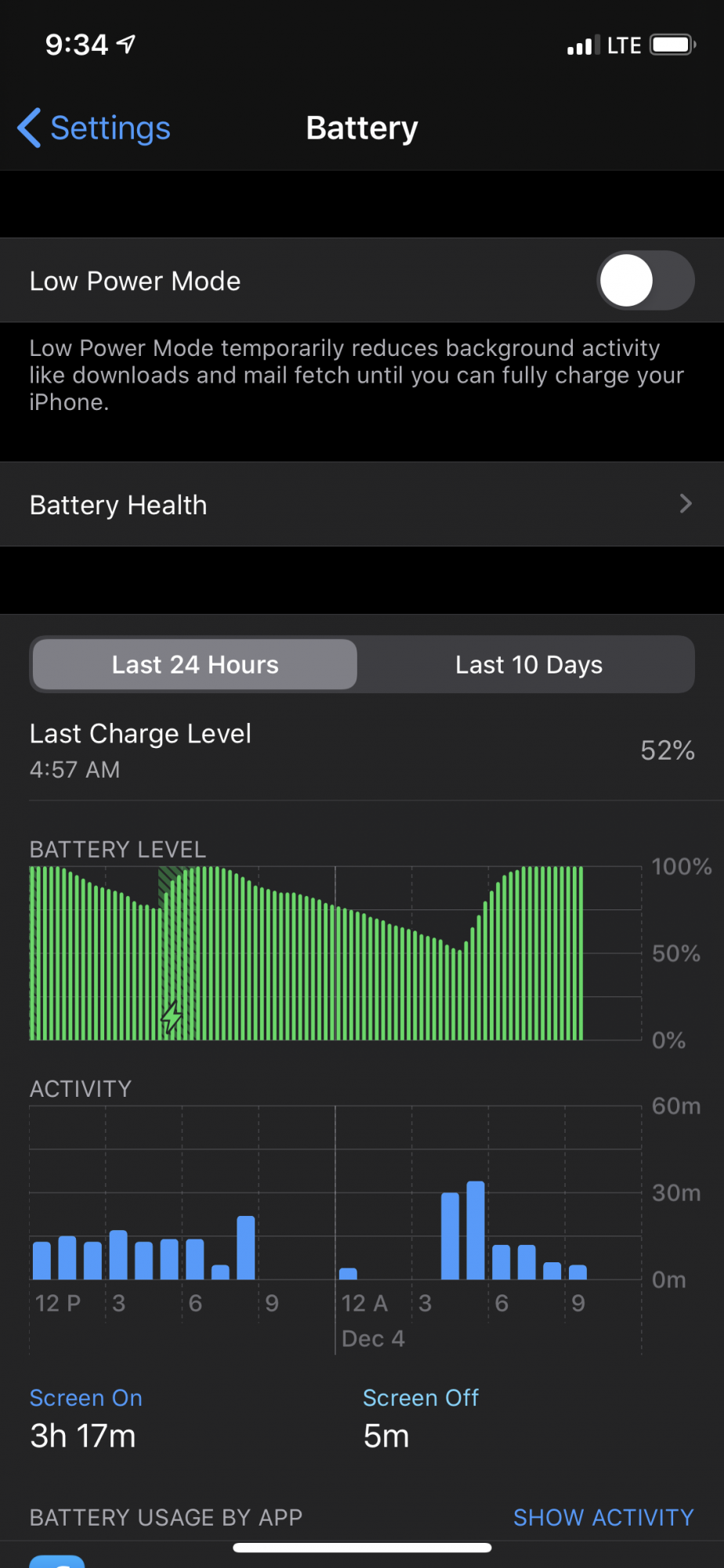The width and height of the screenshot is (724, 1568).
Task: Enable Low Power Mode switch
Action: coord(646,281)
